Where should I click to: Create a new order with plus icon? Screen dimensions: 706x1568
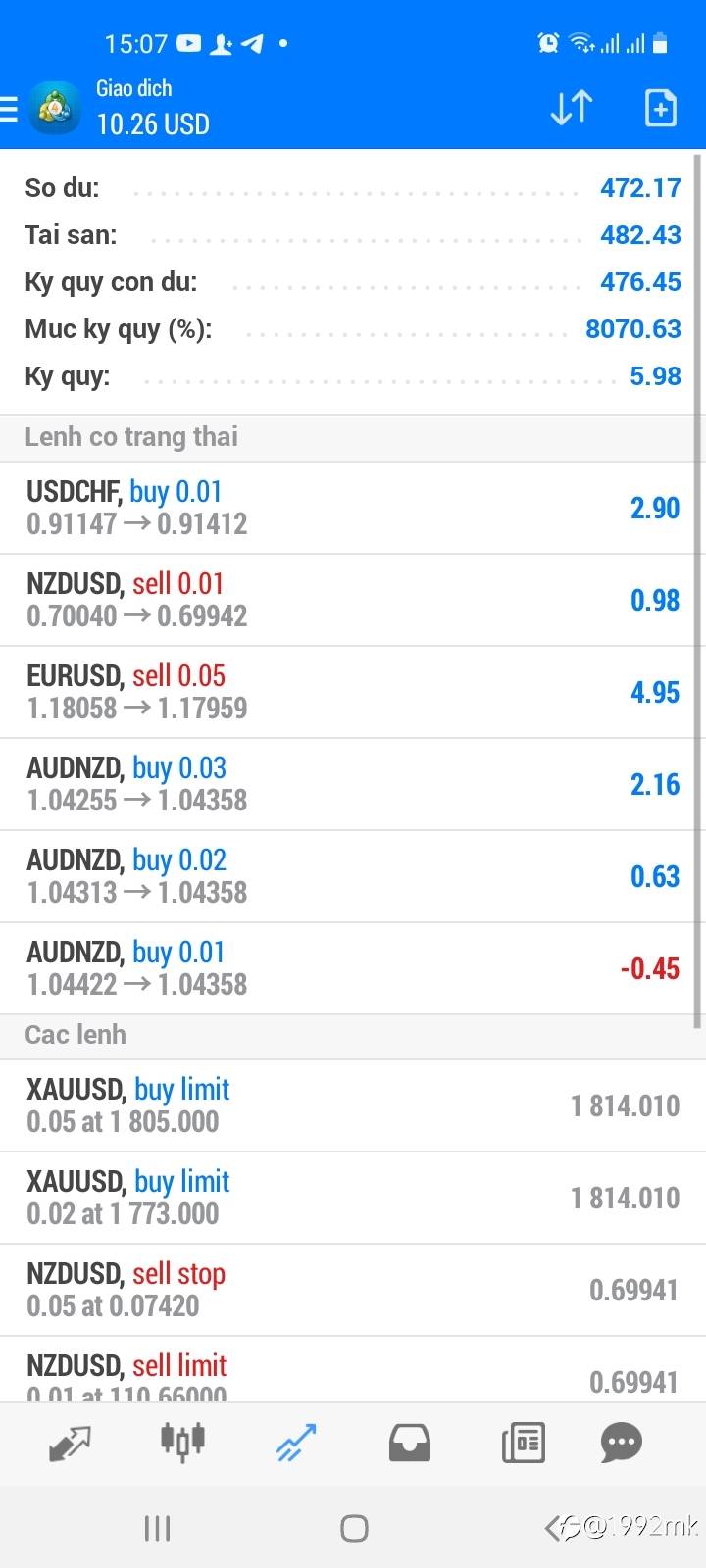[x=660, y=108]
